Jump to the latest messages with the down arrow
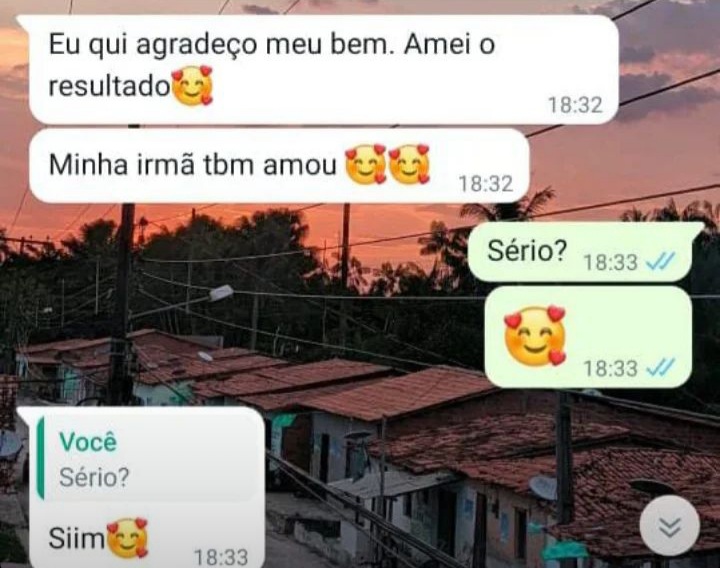 669,526
